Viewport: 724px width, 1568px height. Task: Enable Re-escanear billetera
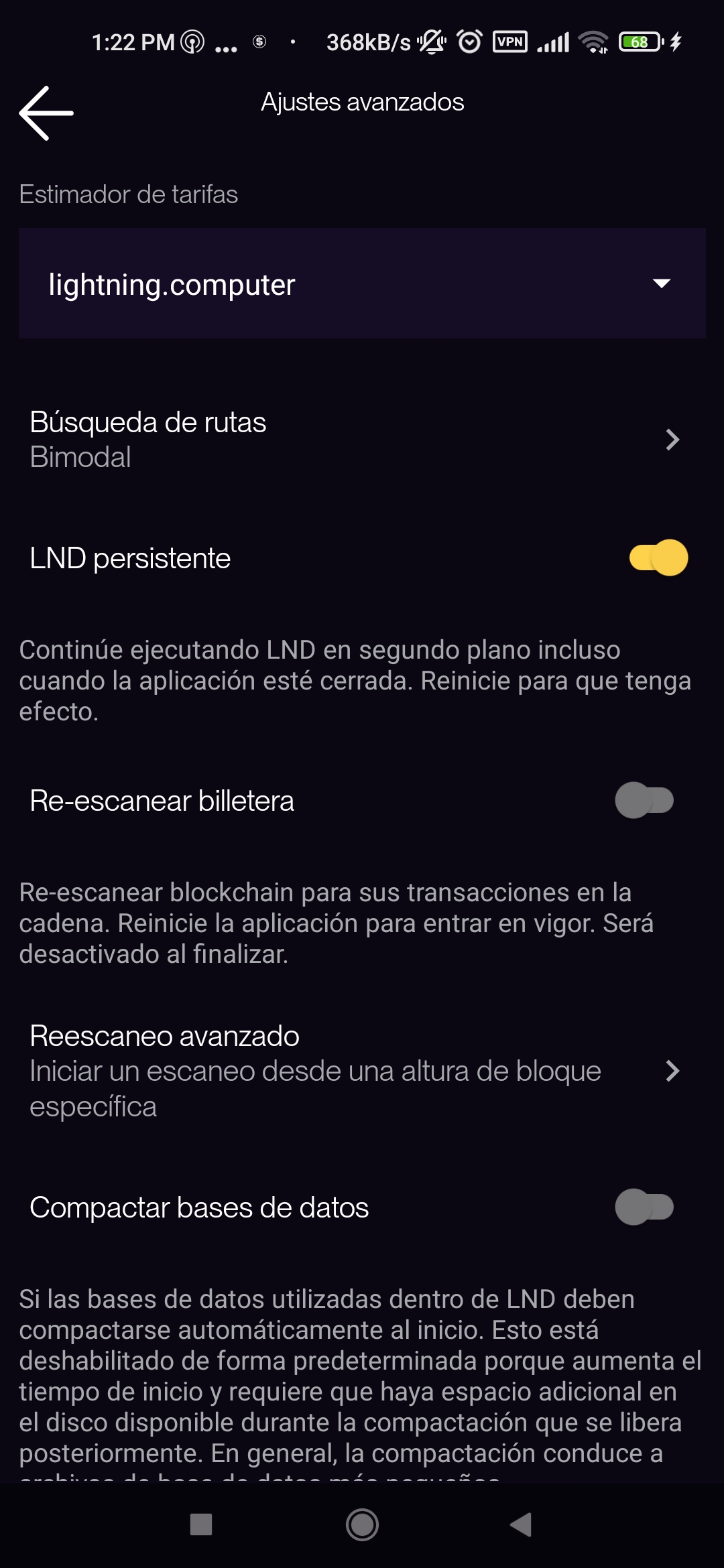coord(644,800)
